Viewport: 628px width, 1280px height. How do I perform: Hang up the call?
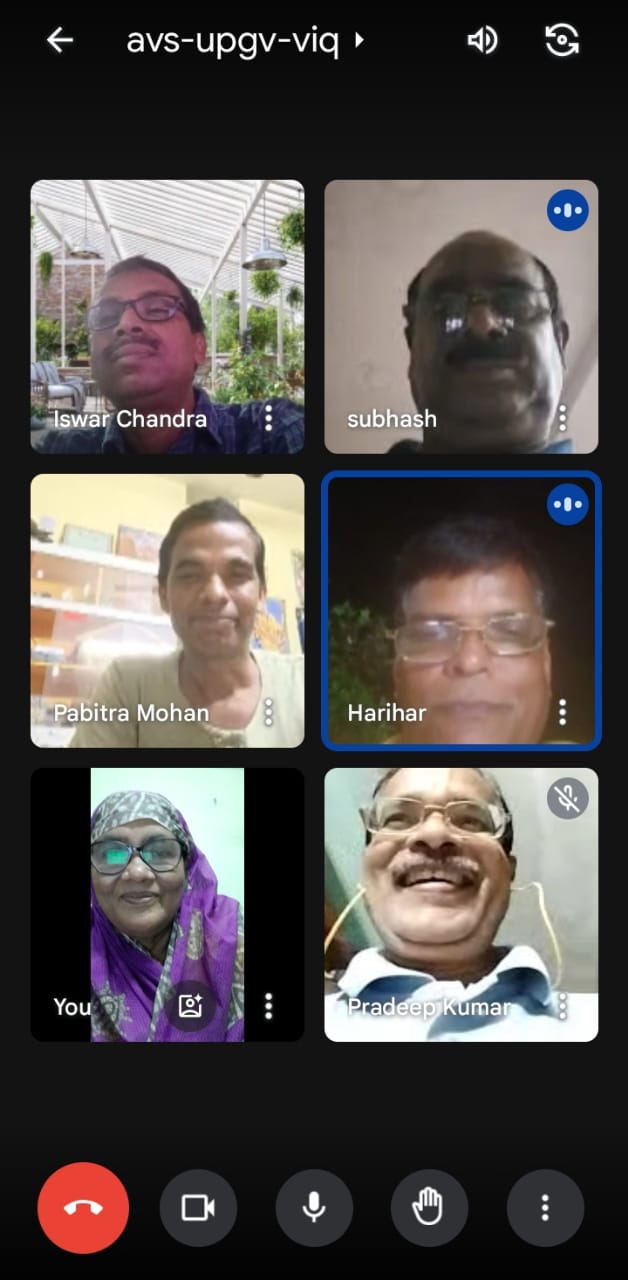point(83,1208)
